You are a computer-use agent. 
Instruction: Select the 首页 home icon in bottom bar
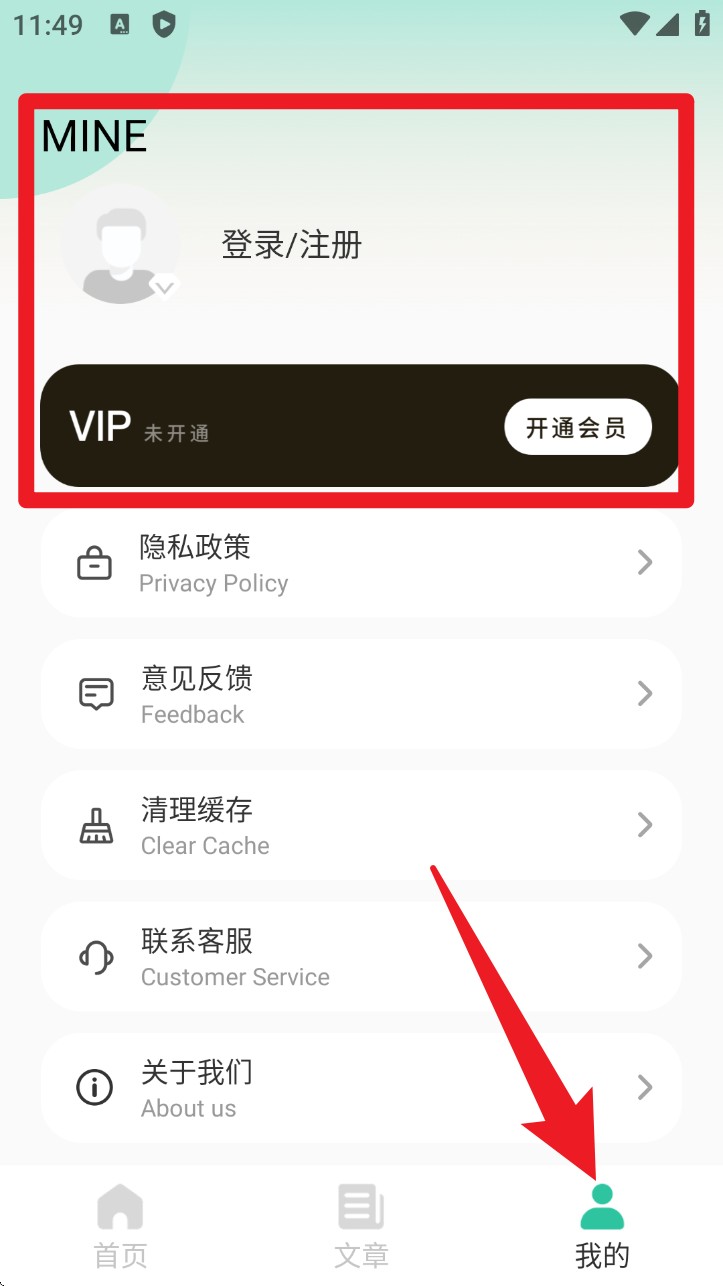pyautogui.click(x=120, y=1206)
